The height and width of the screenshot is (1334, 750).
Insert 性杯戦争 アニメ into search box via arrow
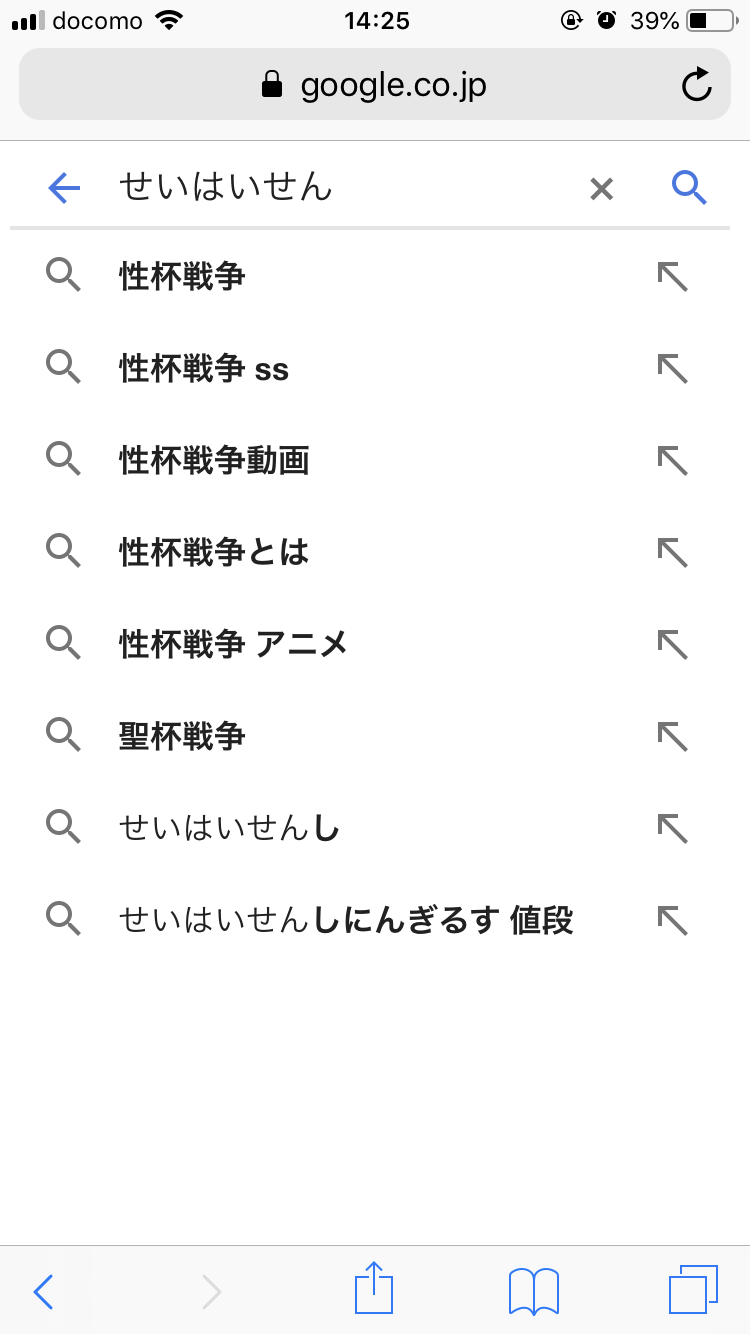tap(672, 644)
